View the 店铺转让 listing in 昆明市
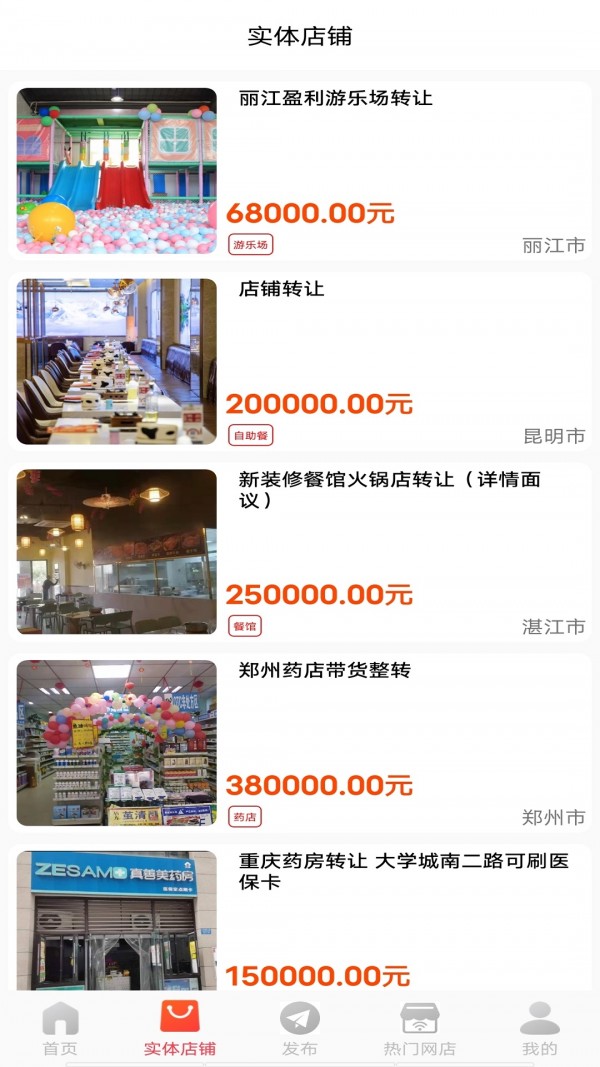This screenshot has height=1067, width=600. coord(282,289)
